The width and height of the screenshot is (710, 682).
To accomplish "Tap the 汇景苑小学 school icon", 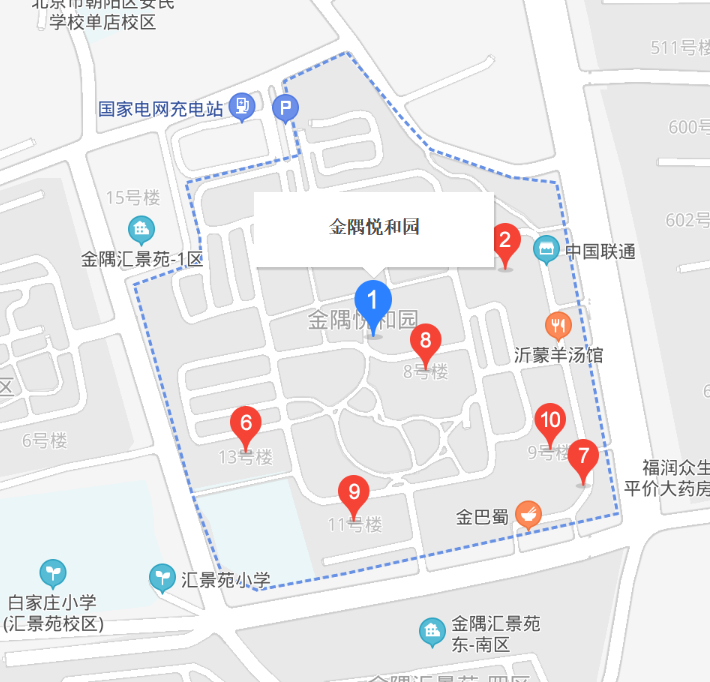I will click(x=160, y=577).
